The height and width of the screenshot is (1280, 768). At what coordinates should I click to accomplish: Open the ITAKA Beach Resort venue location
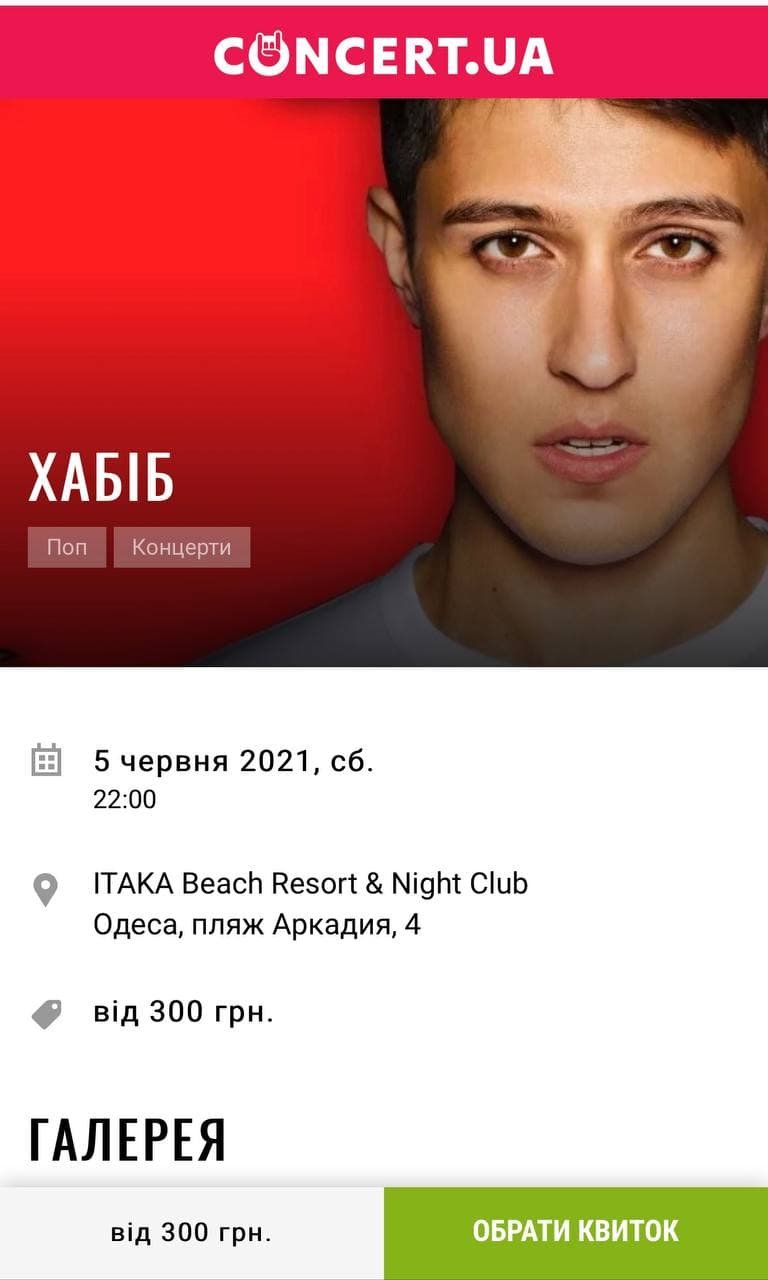(x=310, y=884)
